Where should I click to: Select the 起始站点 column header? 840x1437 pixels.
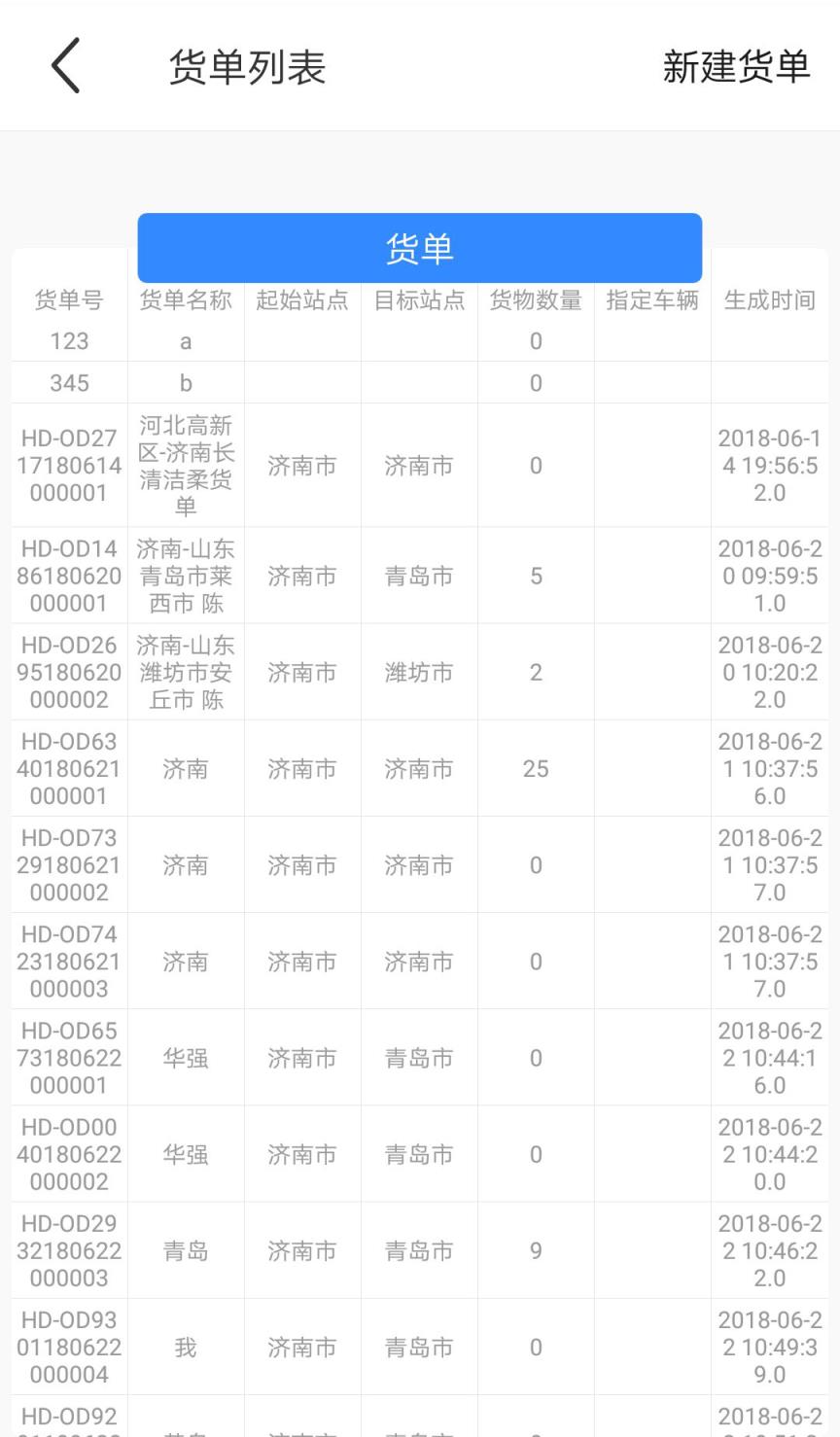tap(301, 300)
